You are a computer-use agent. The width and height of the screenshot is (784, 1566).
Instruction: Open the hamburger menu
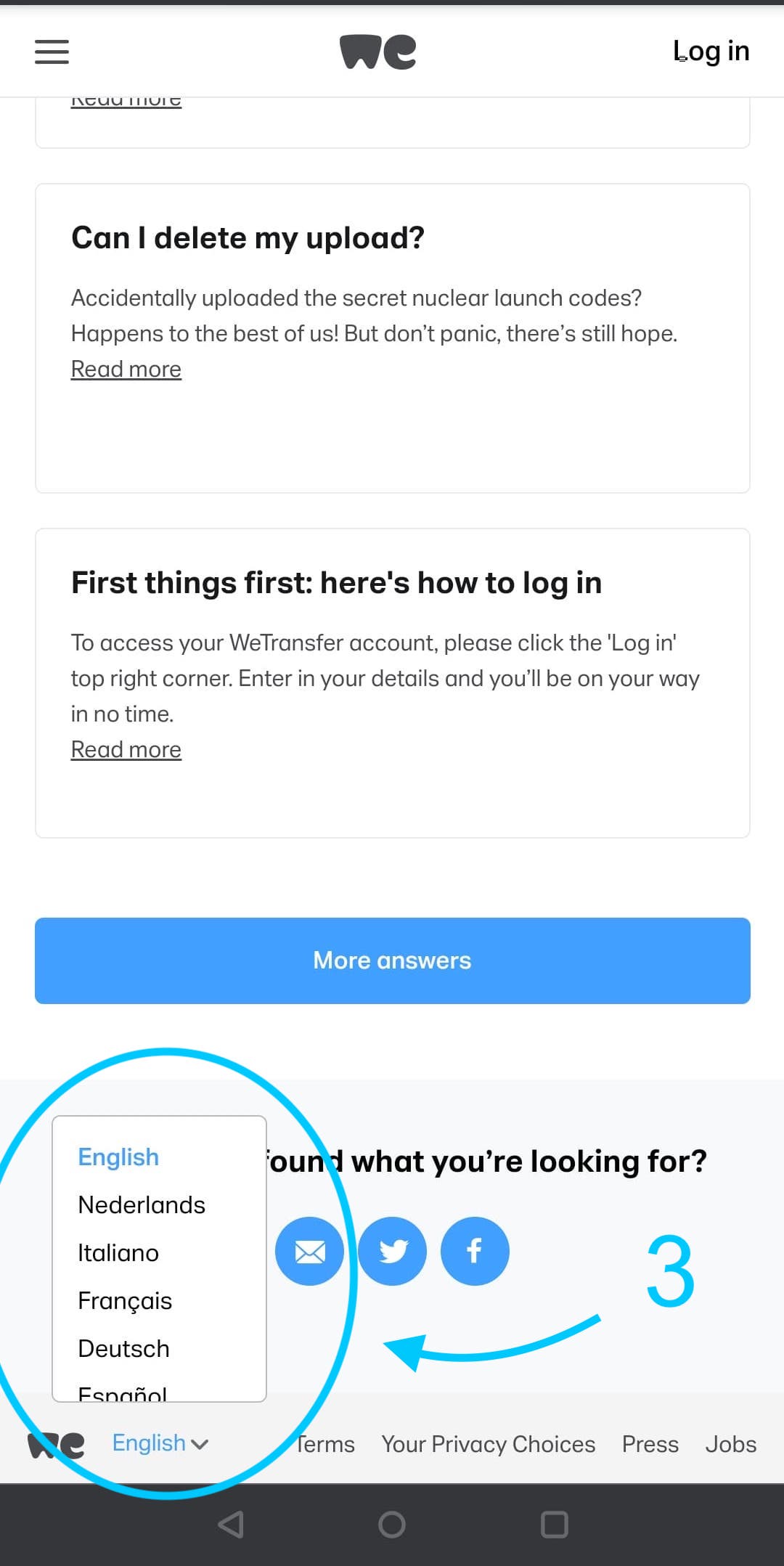click(x=52, y=52)
